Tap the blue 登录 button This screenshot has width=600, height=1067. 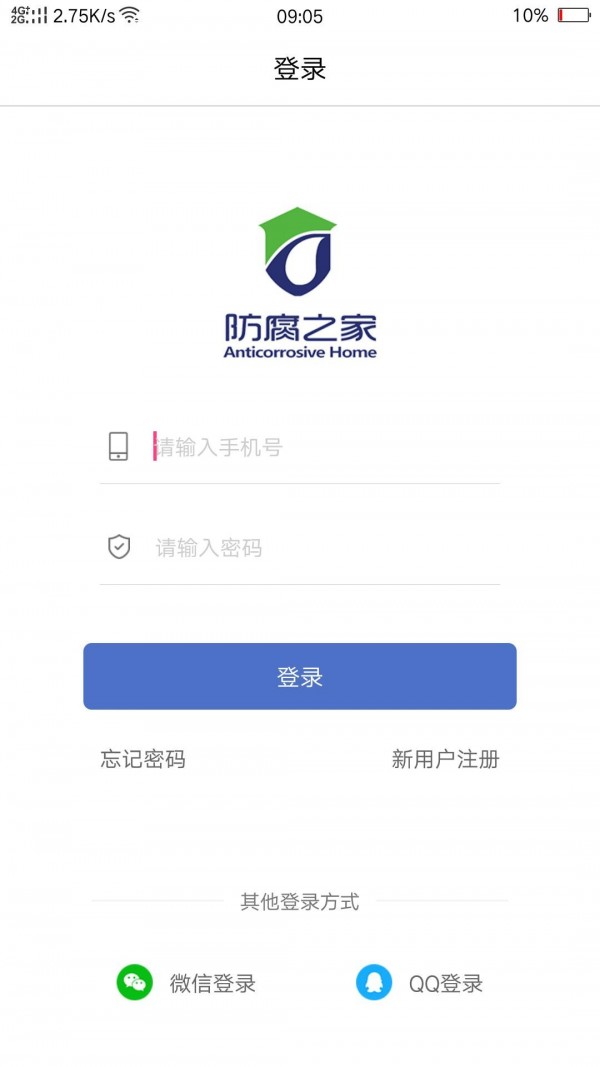pos(300,676)
